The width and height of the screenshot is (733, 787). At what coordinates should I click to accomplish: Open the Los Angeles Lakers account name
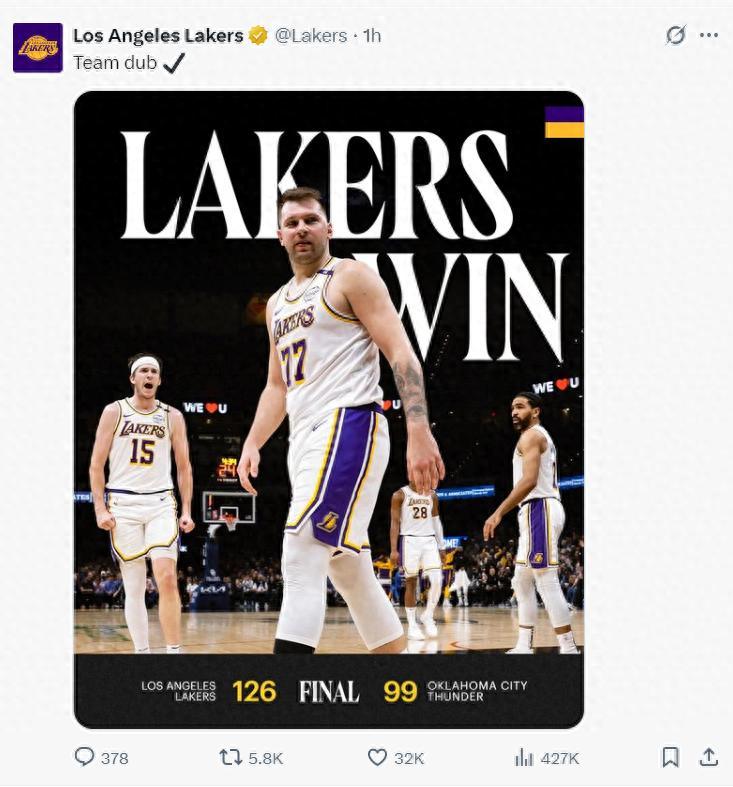pyautogui.click(x=158, y=35)
